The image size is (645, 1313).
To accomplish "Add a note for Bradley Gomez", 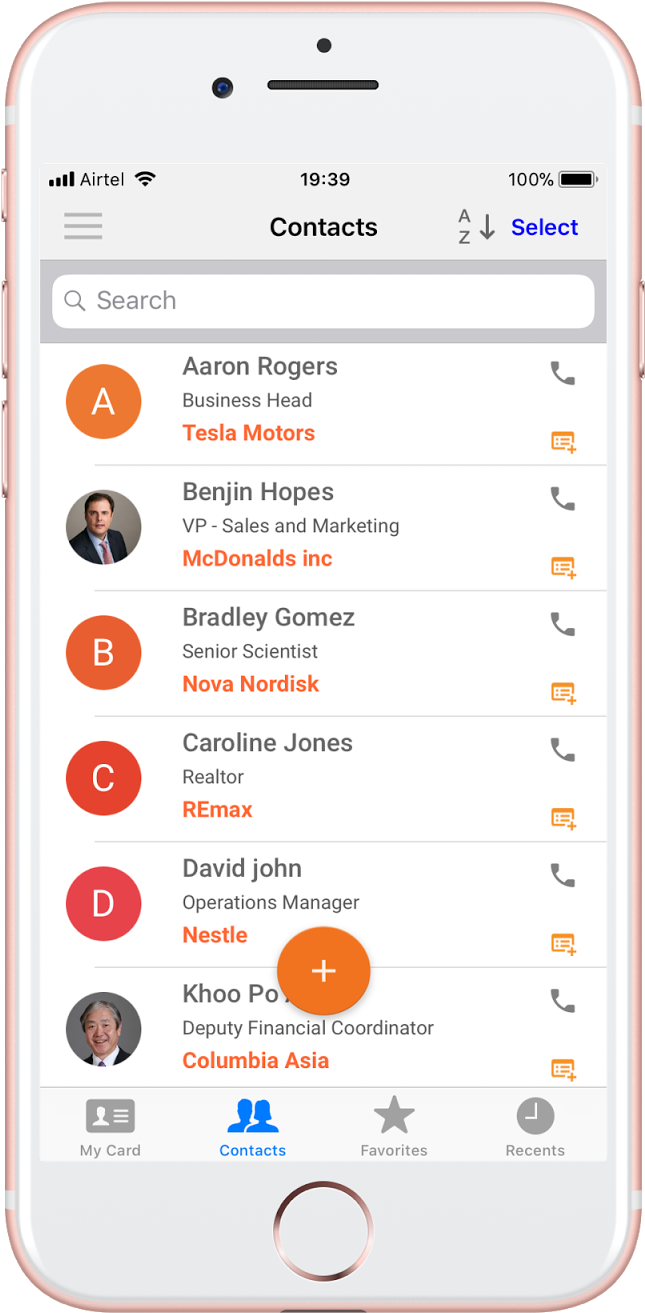I will (x=564, y=692).
